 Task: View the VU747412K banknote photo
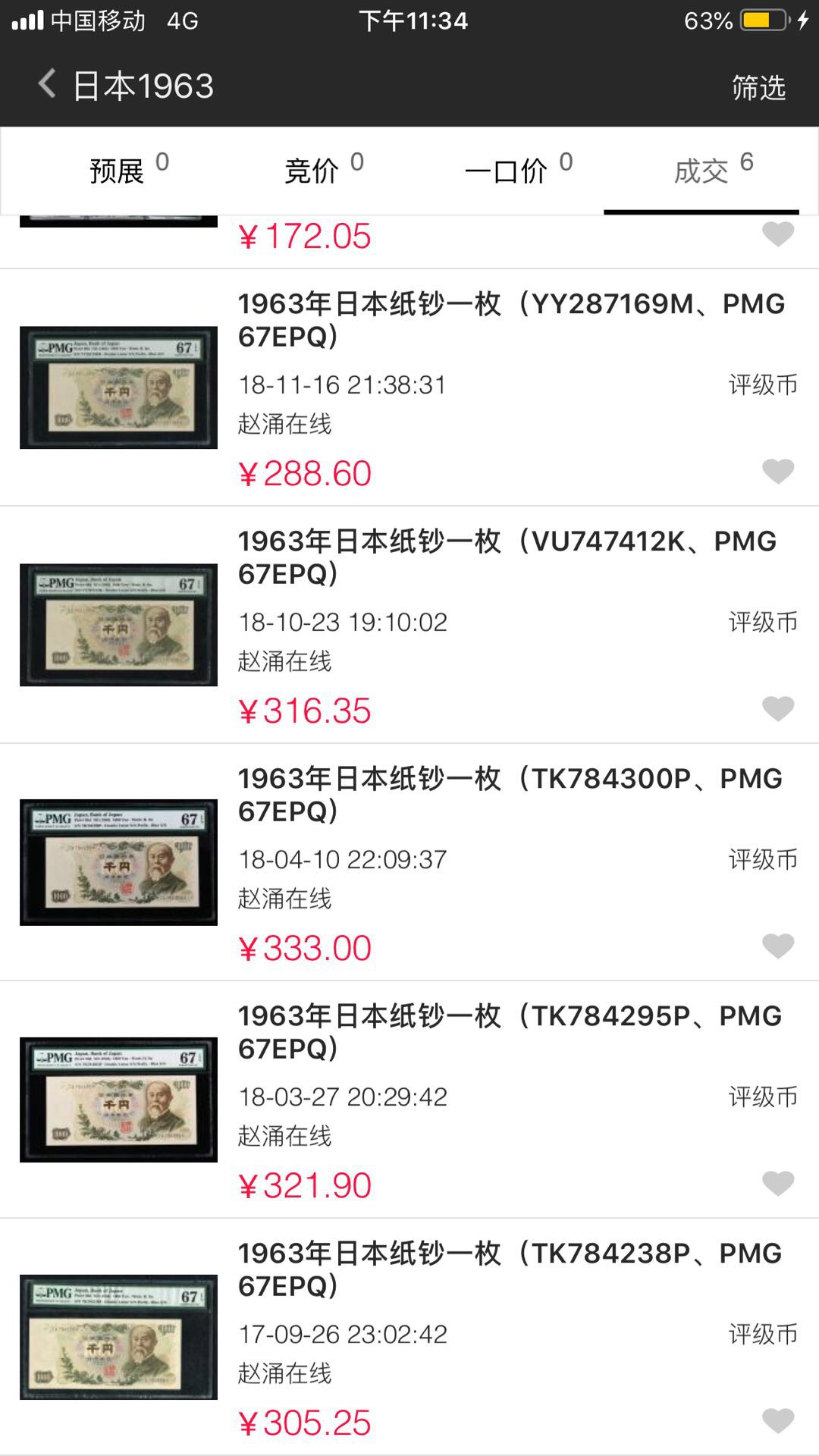click(x=118, y=625)
